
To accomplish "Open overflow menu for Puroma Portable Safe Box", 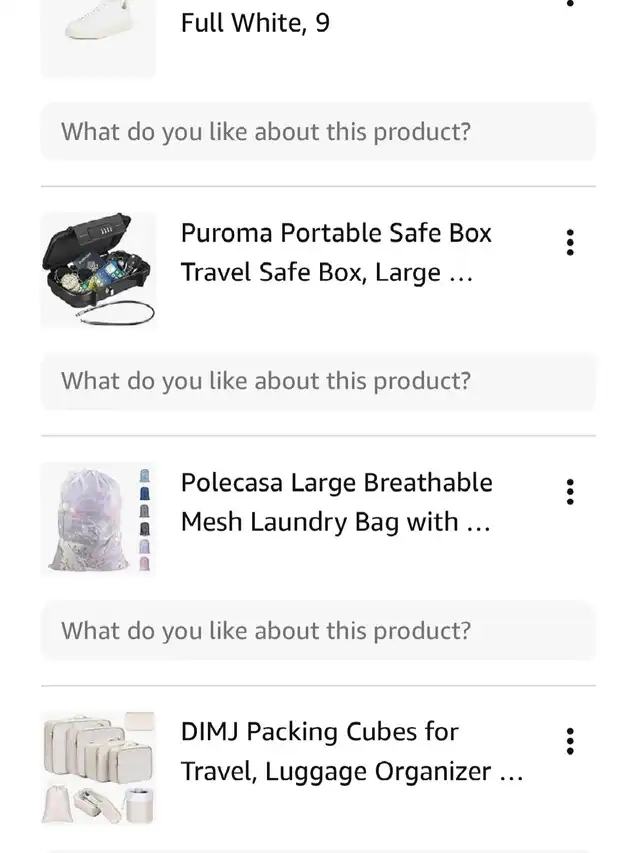I will point(570,243).
